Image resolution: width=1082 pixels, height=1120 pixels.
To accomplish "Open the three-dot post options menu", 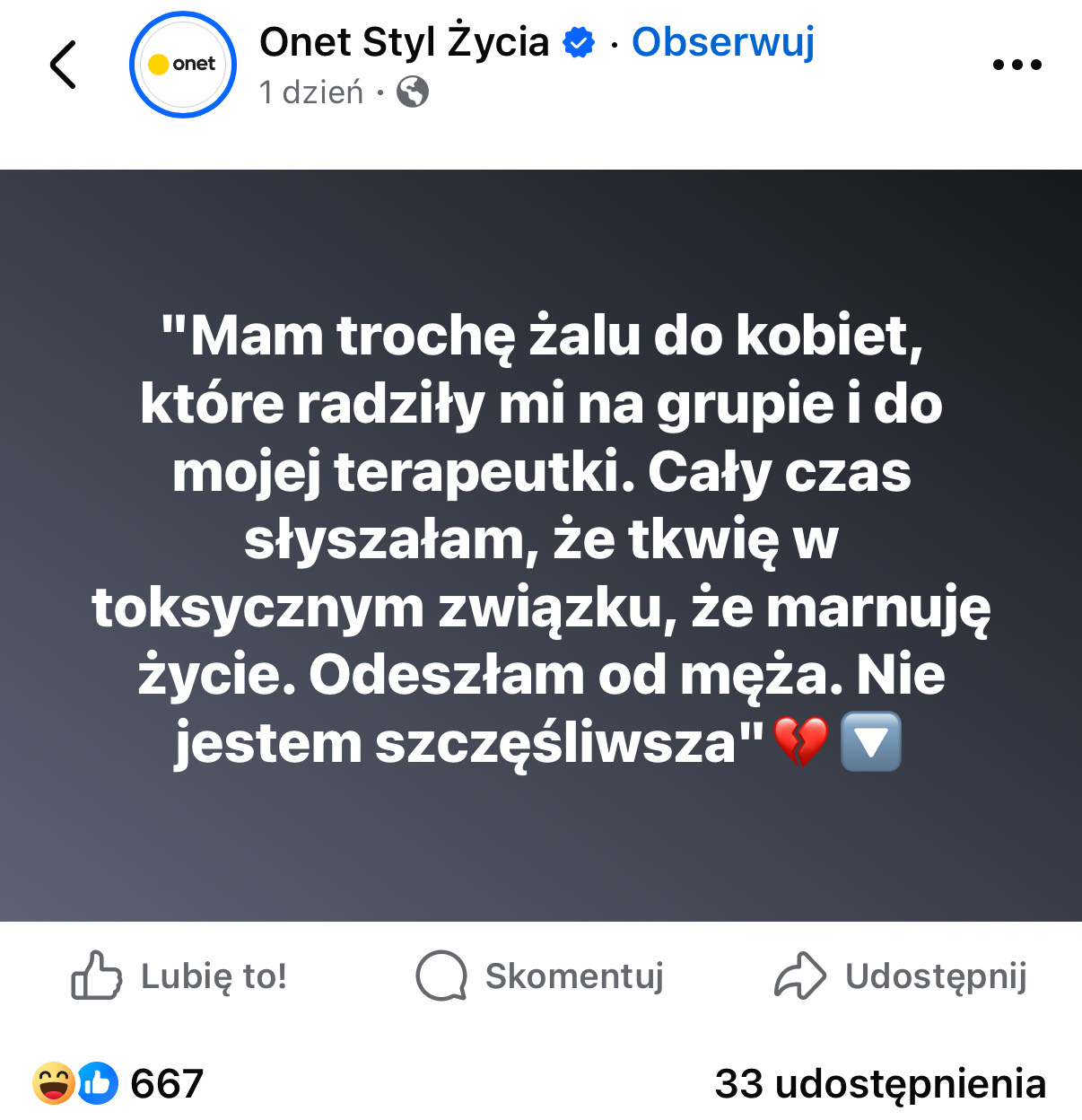I will click(1017, 65).
